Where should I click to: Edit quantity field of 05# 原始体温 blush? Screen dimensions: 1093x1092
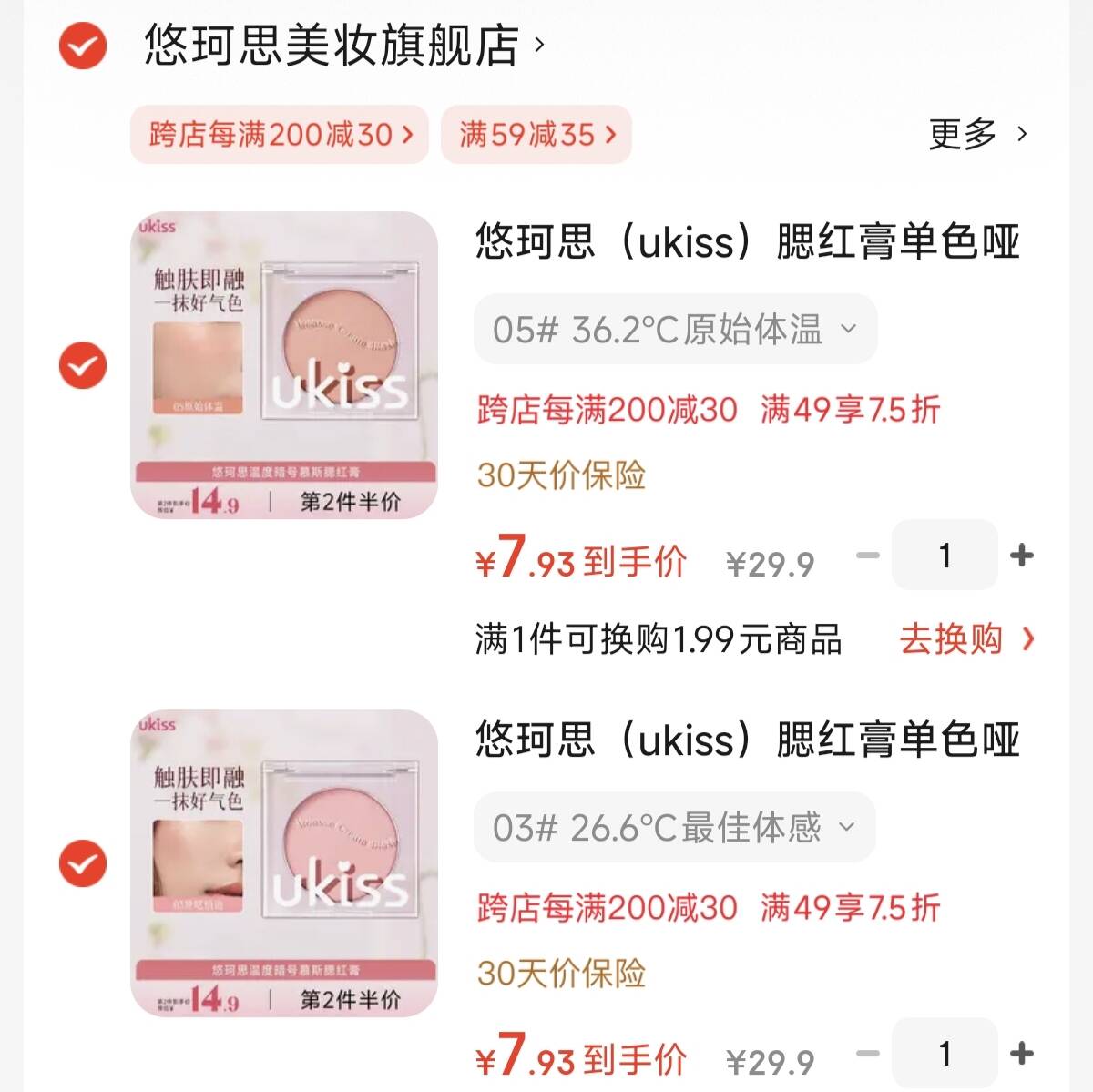point(945,555)
